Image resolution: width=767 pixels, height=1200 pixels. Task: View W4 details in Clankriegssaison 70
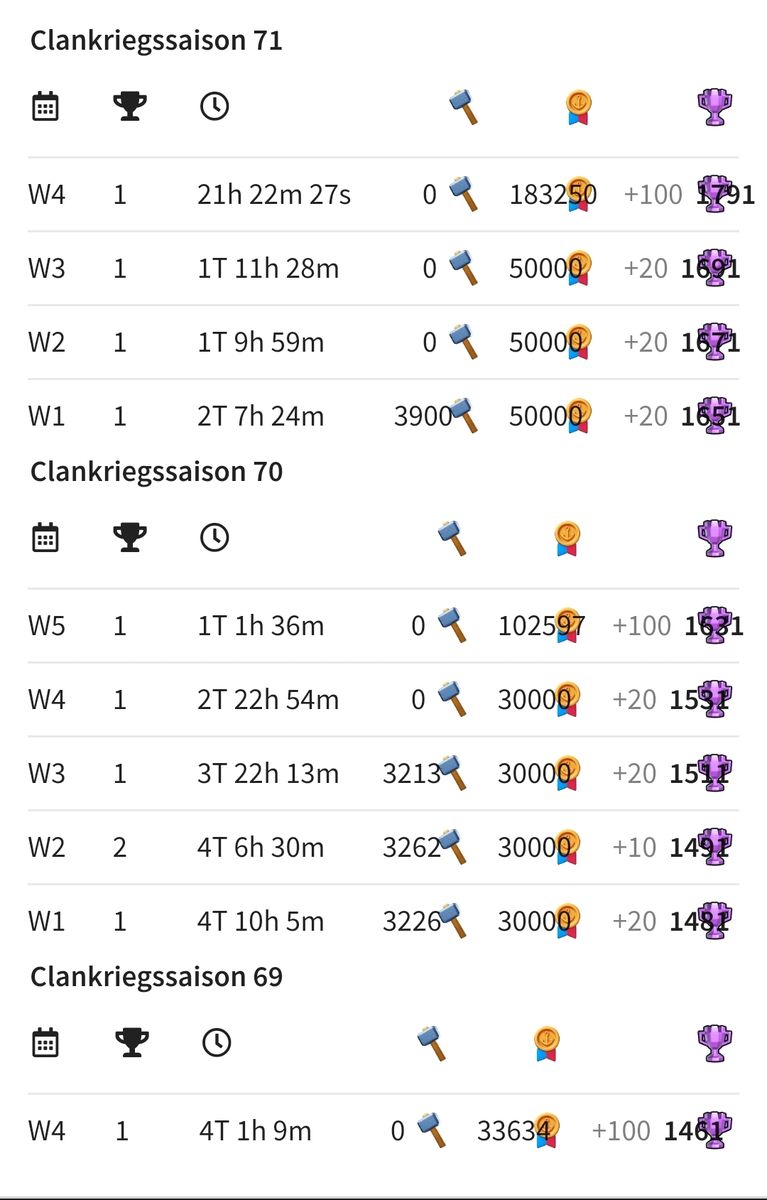[383, 700]
